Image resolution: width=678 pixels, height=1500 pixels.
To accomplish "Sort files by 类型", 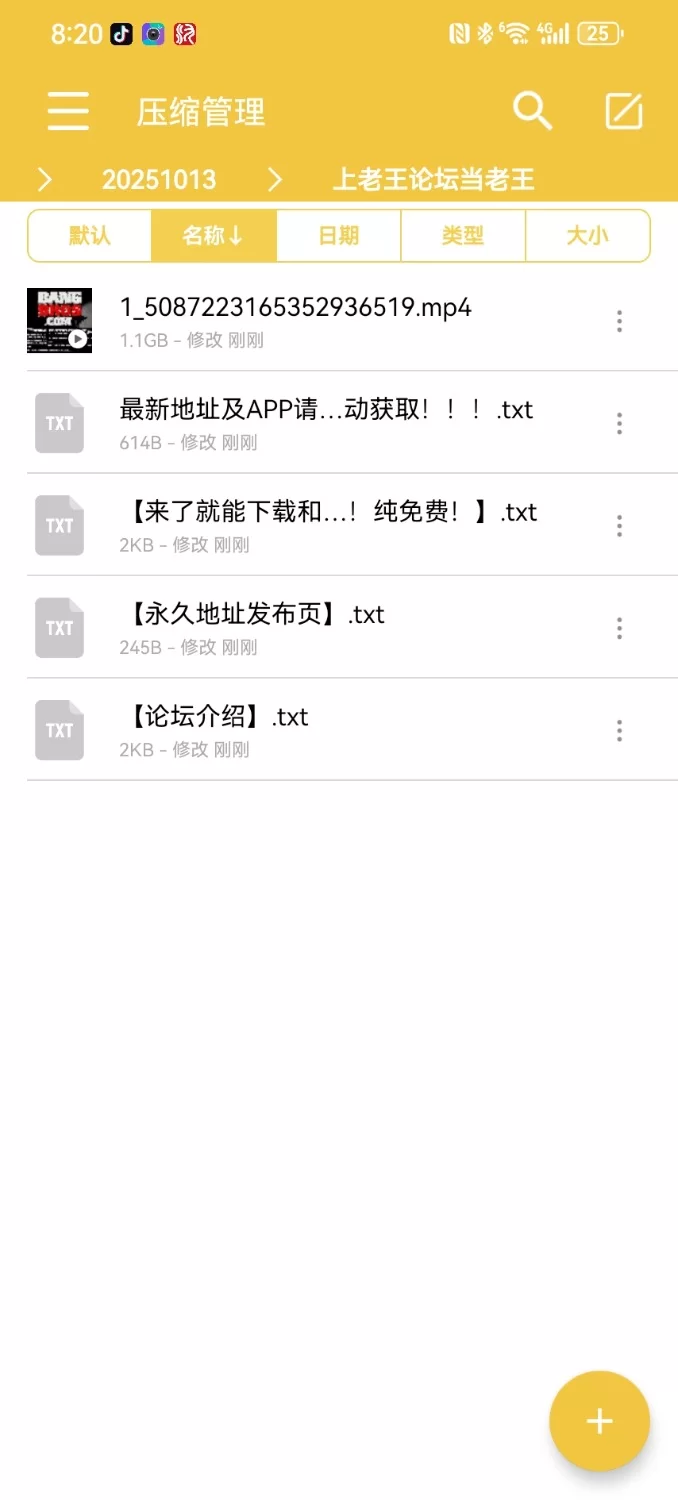I will click(462, 236).
